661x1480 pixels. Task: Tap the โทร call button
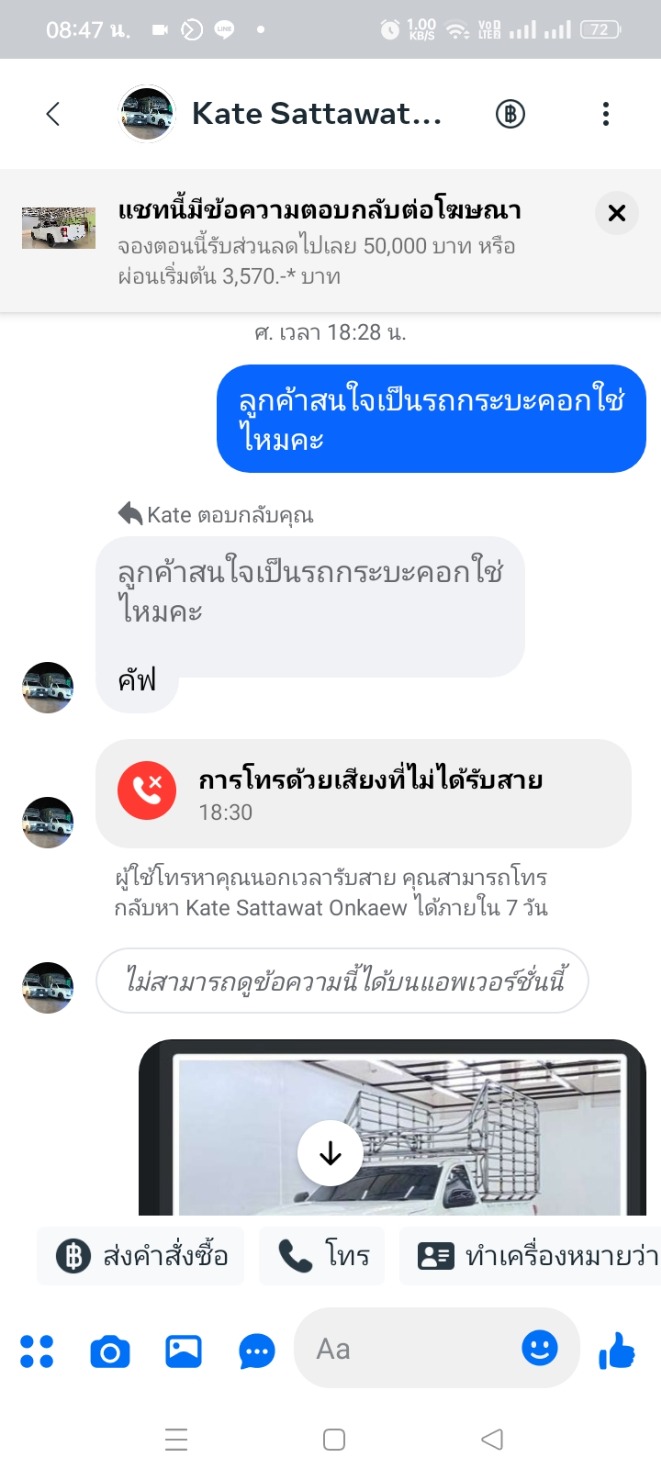(323, 1255)
